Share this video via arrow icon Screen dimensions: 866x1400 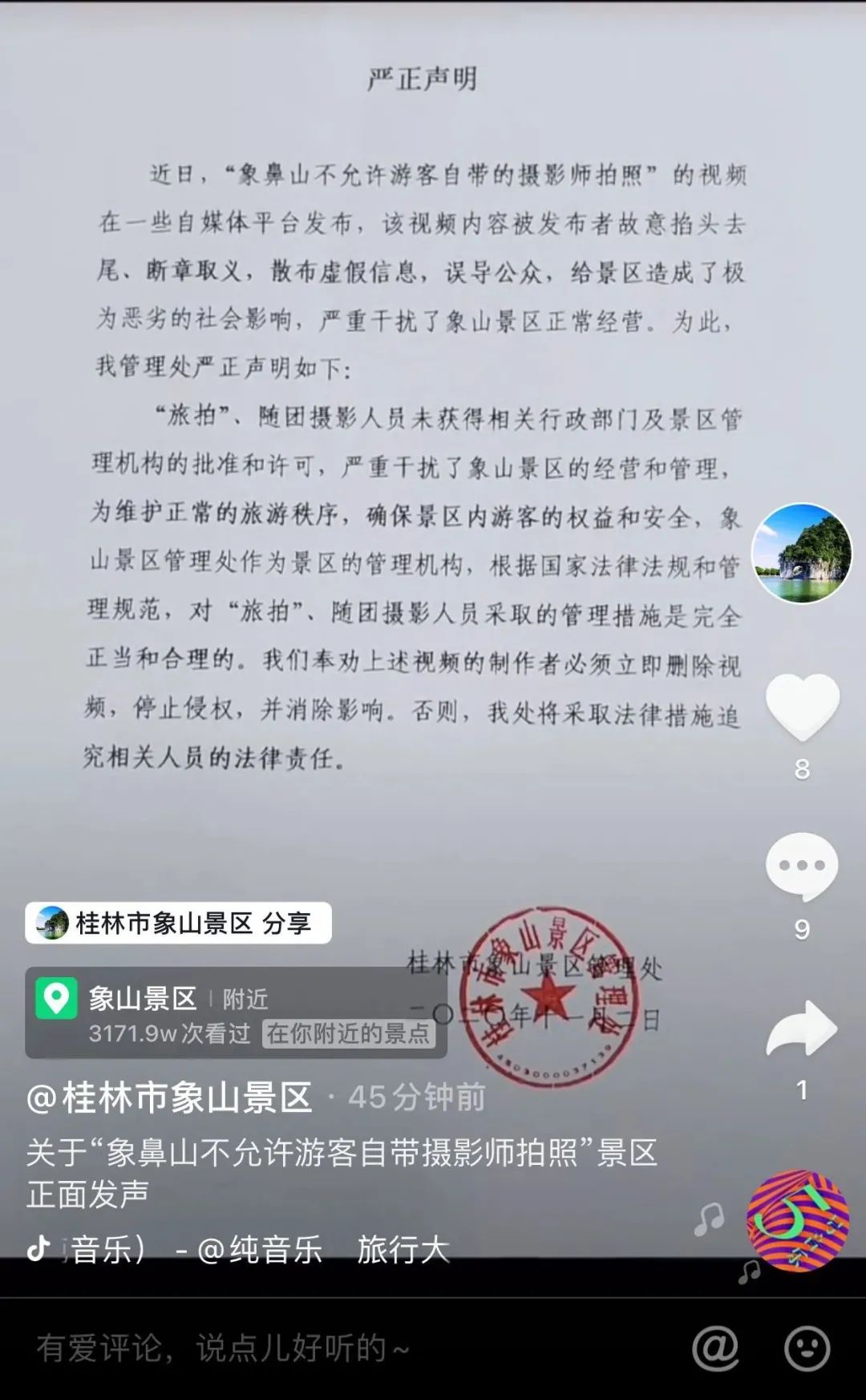point(802,1029)
